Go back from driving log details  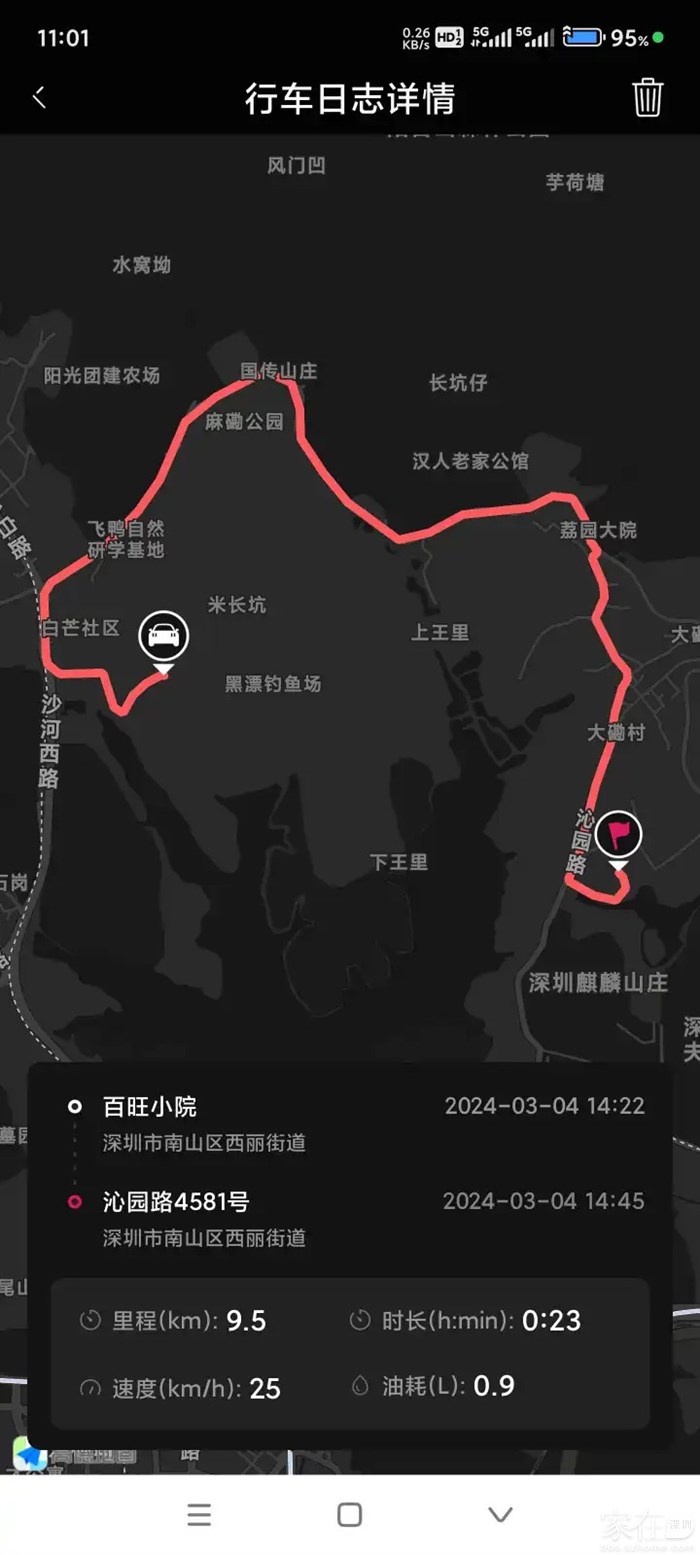(x=39, y=98)
